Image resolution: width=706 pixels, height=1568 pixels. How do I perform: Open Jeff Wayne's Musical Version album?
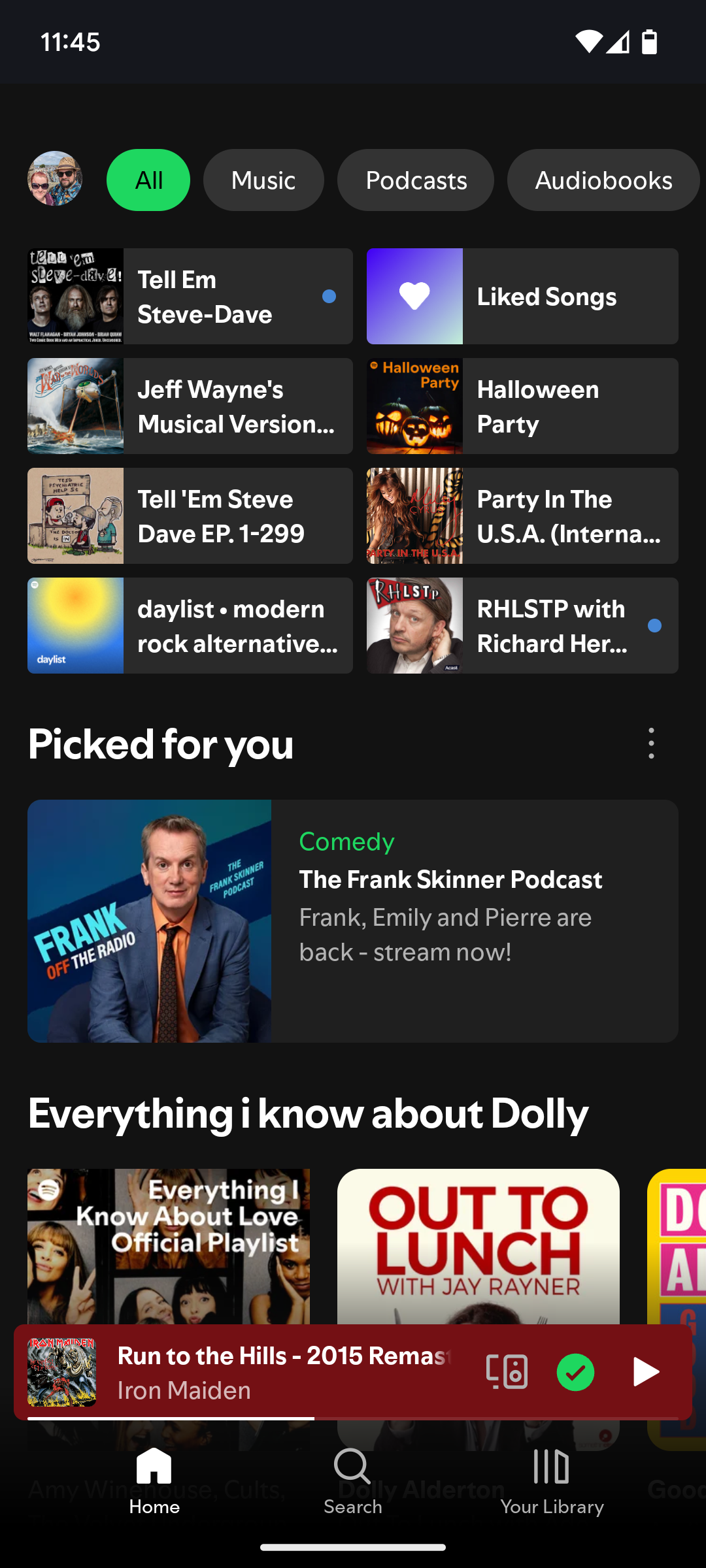pyautogui.click(x=190, y=406)
